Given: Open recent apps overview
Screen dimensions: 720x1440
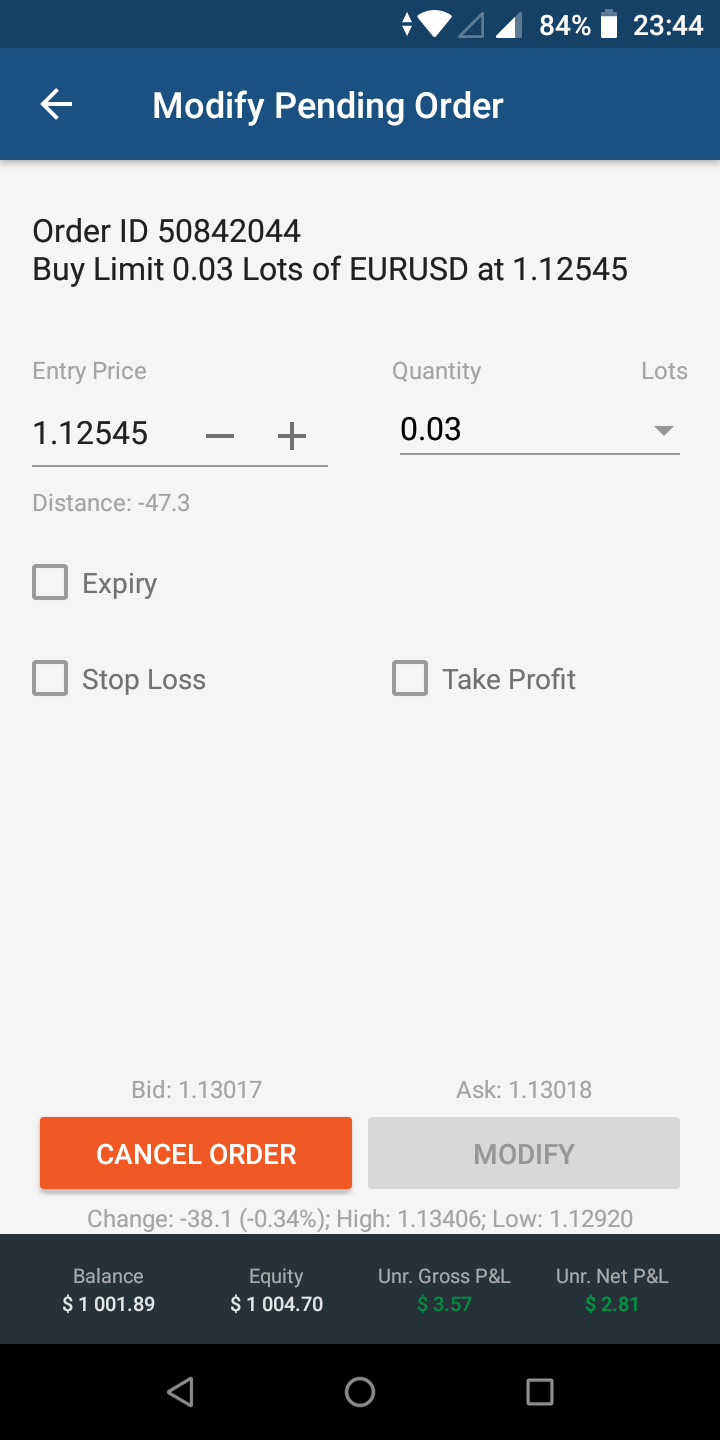Looking at the screenshot, I should coord(540,1392).
